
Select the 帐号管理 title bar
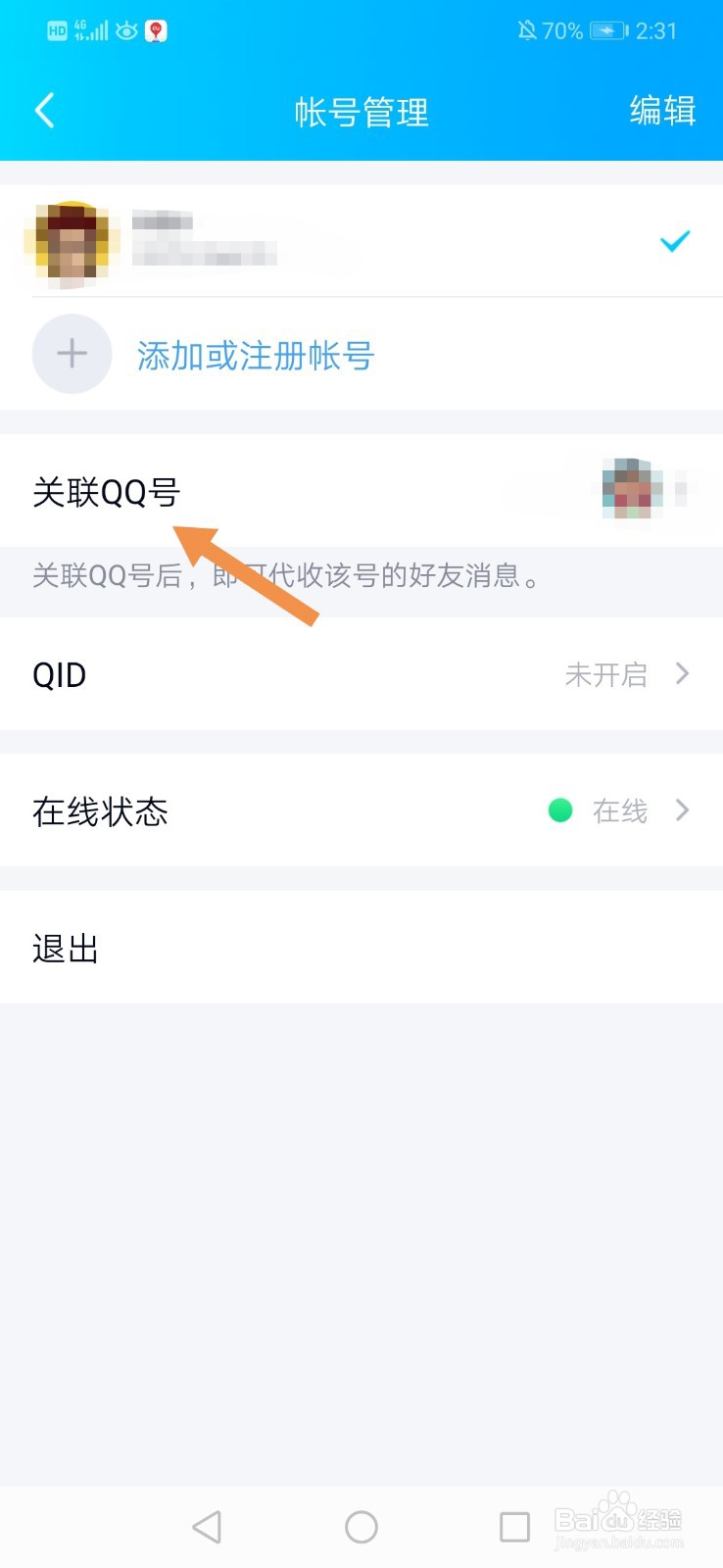tap(361, 111)
